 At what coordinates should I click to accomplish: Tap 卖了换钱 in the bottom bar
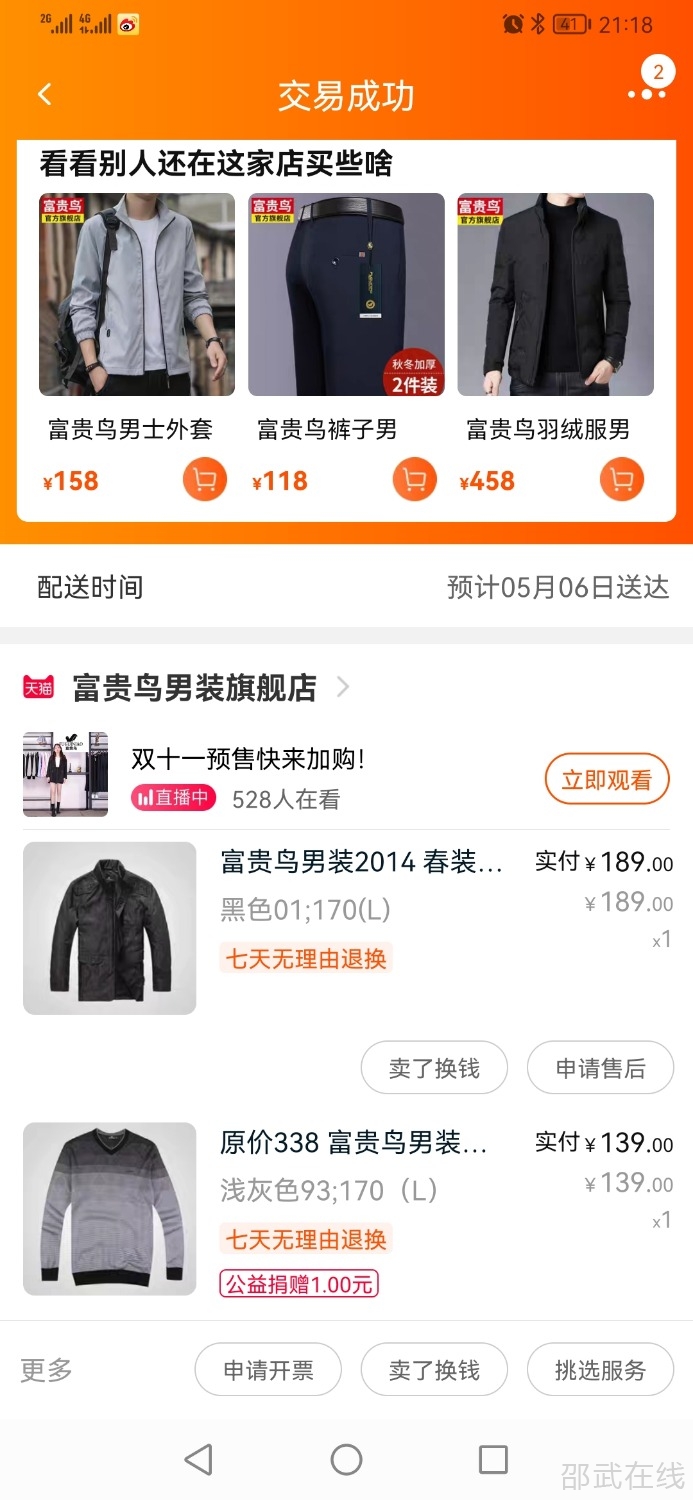[x=434, y=1370]
